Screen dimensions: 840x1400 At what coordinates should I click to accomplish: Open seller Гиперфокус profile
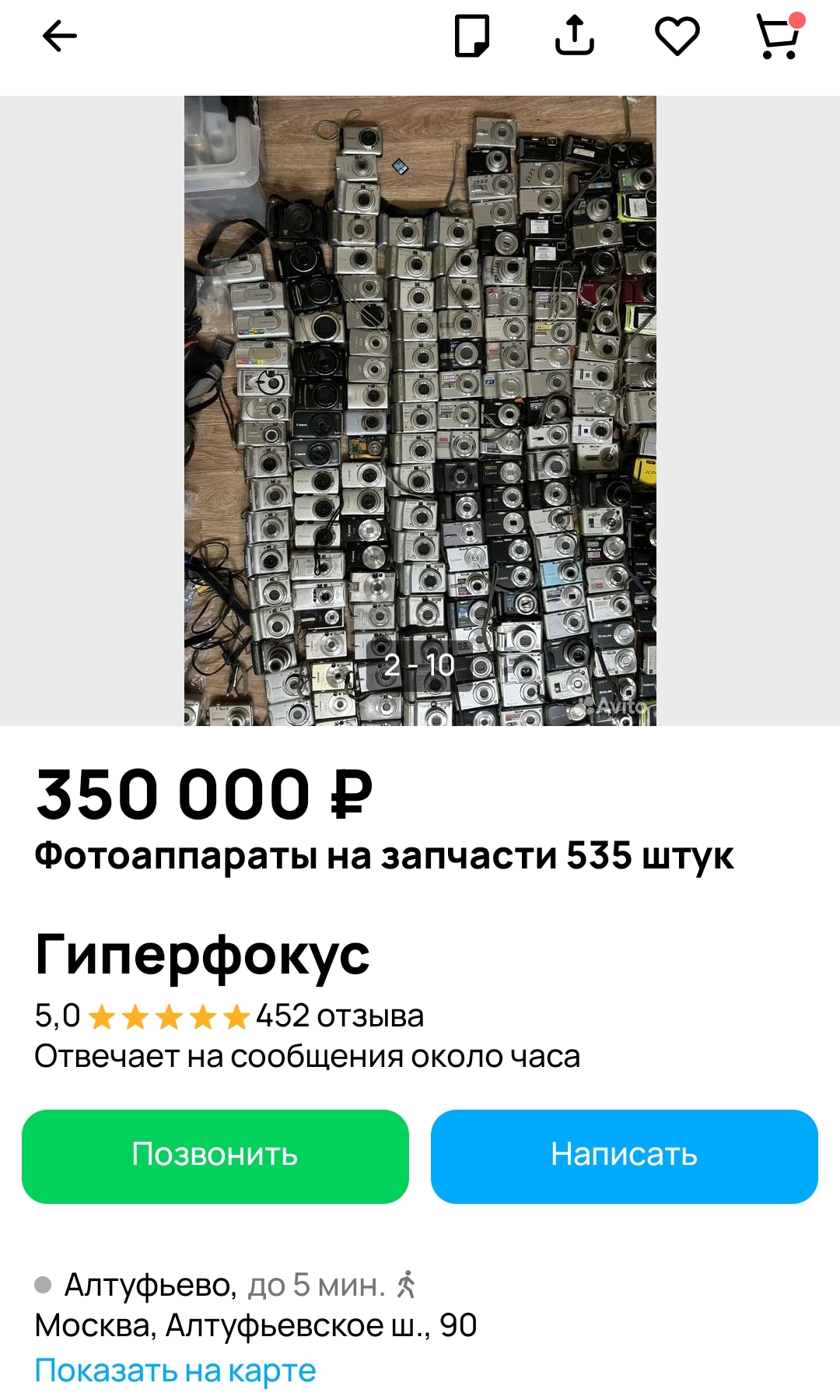pos(202,955)
